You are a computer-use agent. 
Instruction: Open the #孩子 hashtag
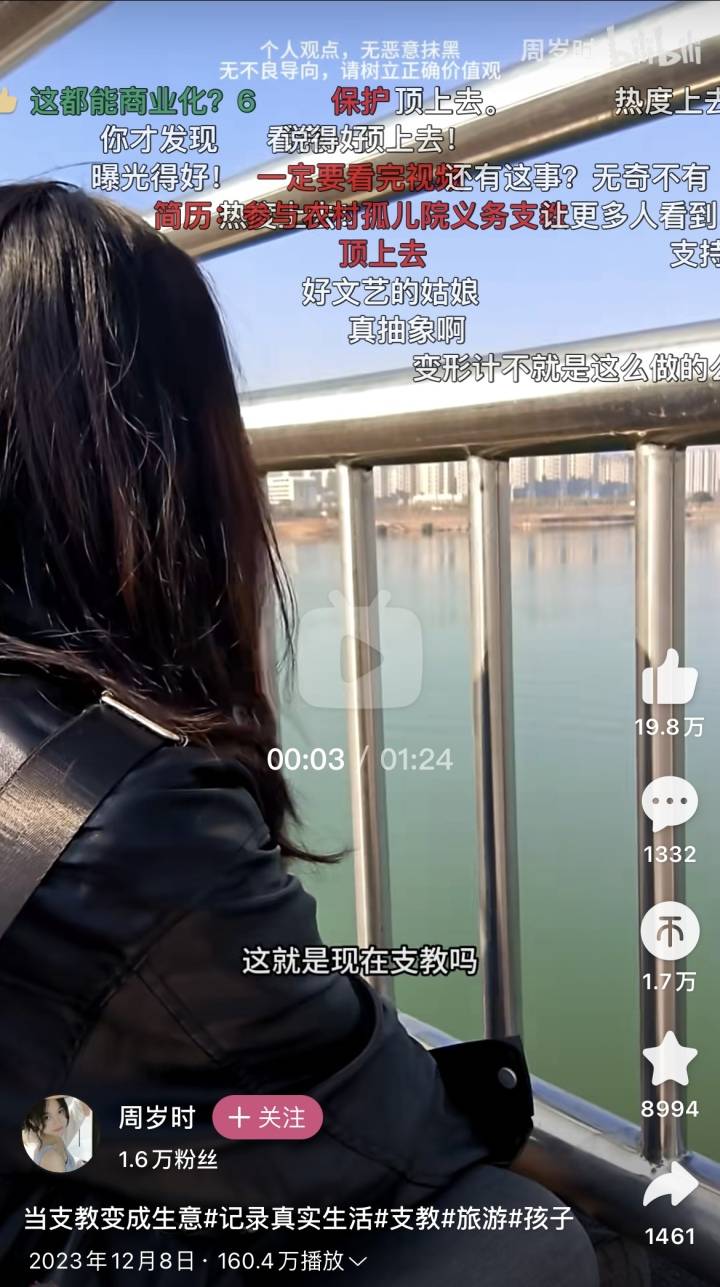[x=543, y=1219]
